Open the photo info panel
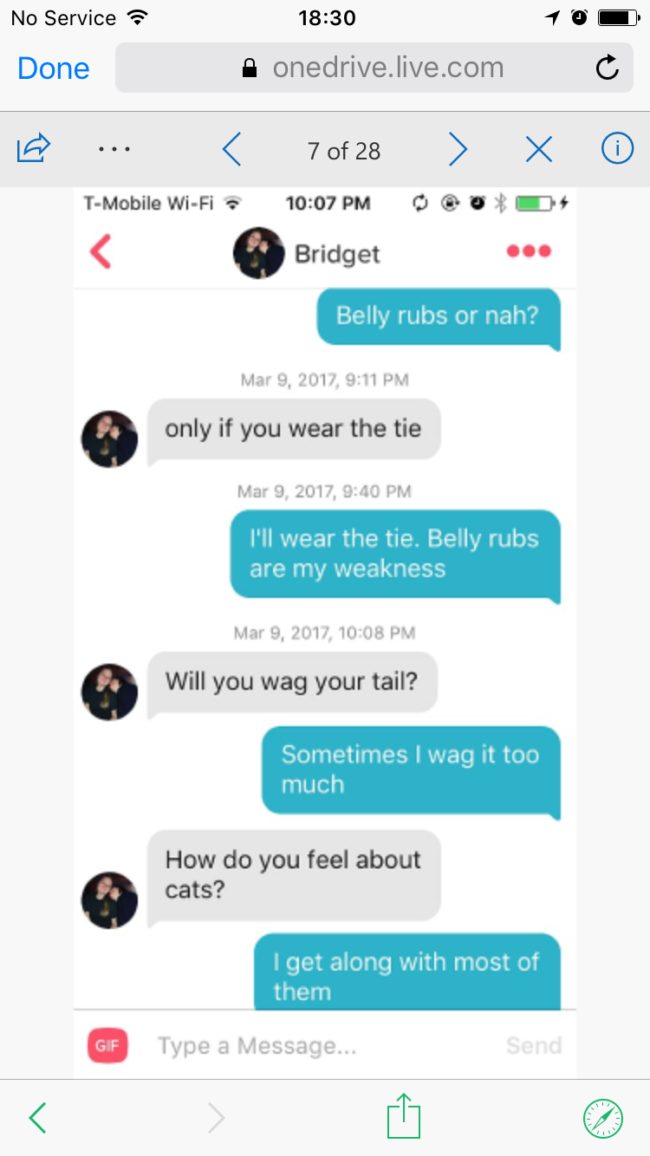This screenshot has height=1156, width=650. [617, 150]
